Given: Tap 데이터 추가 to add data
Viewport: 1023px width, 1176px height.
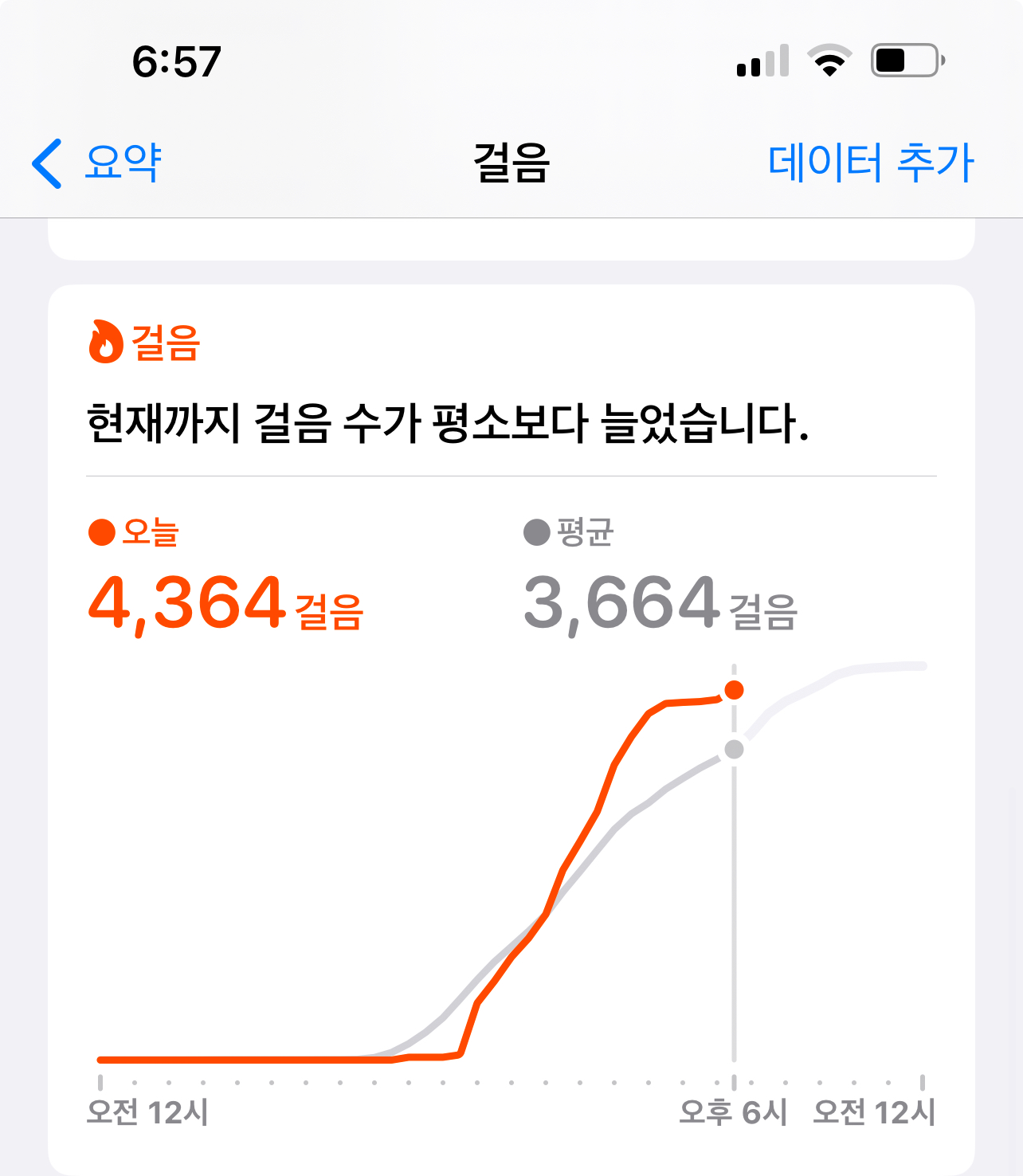Looking at the screenshot, I should pyautogui.click(x=870, y=163).
